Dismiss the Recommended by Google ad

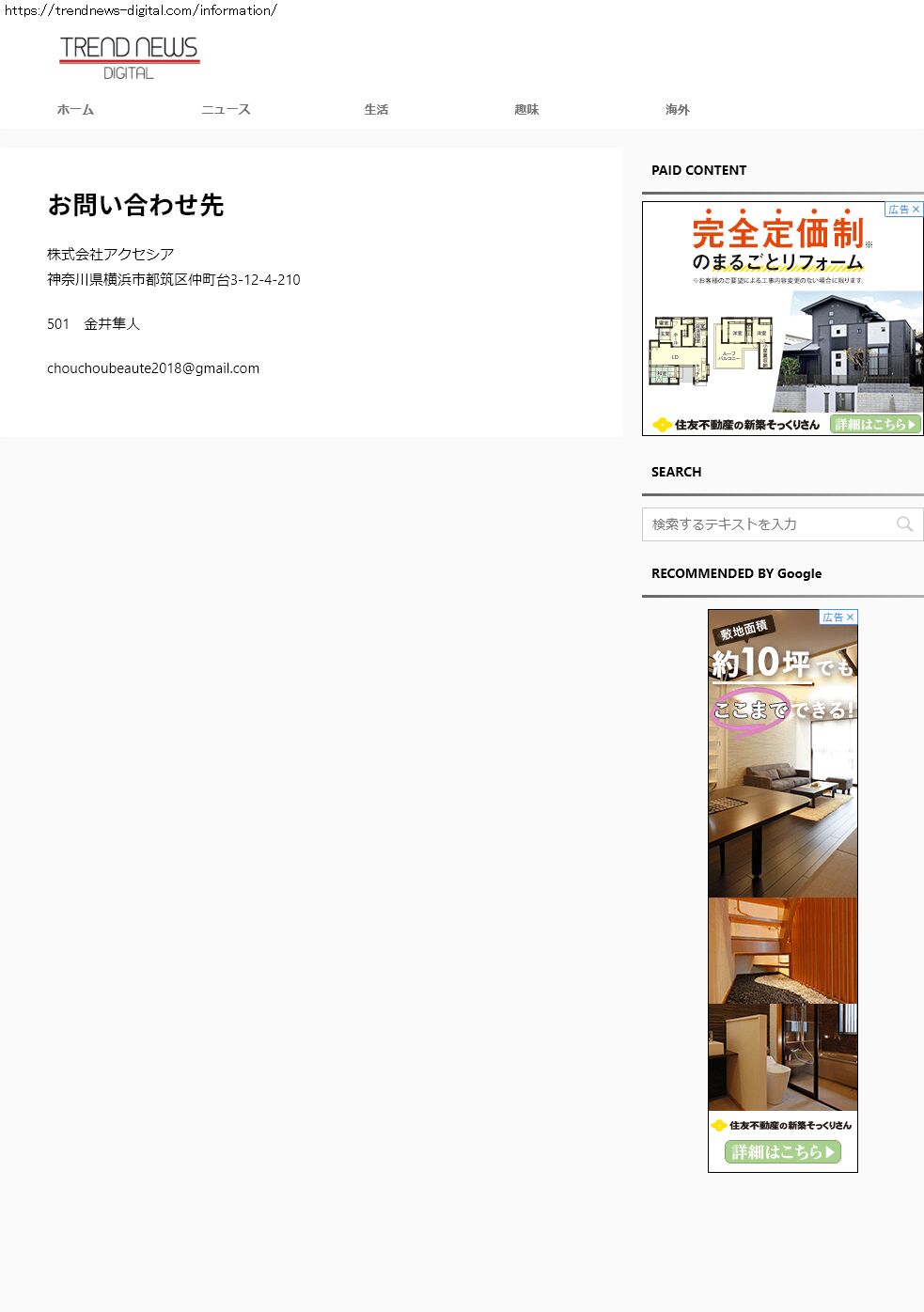[x=851, y=617]
